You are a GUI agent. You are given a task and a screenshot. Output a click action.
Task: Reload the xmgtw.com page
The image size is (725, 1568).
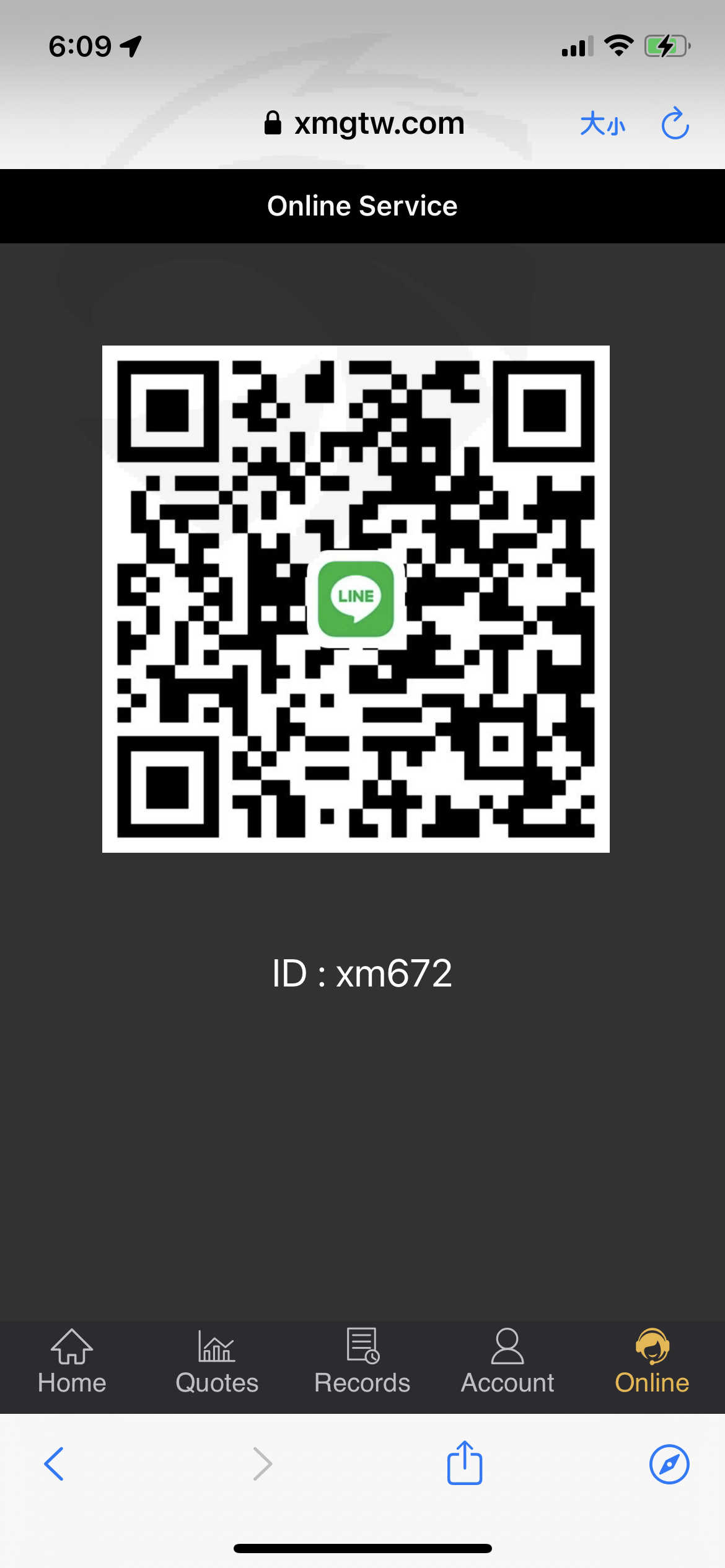[675, 123]
